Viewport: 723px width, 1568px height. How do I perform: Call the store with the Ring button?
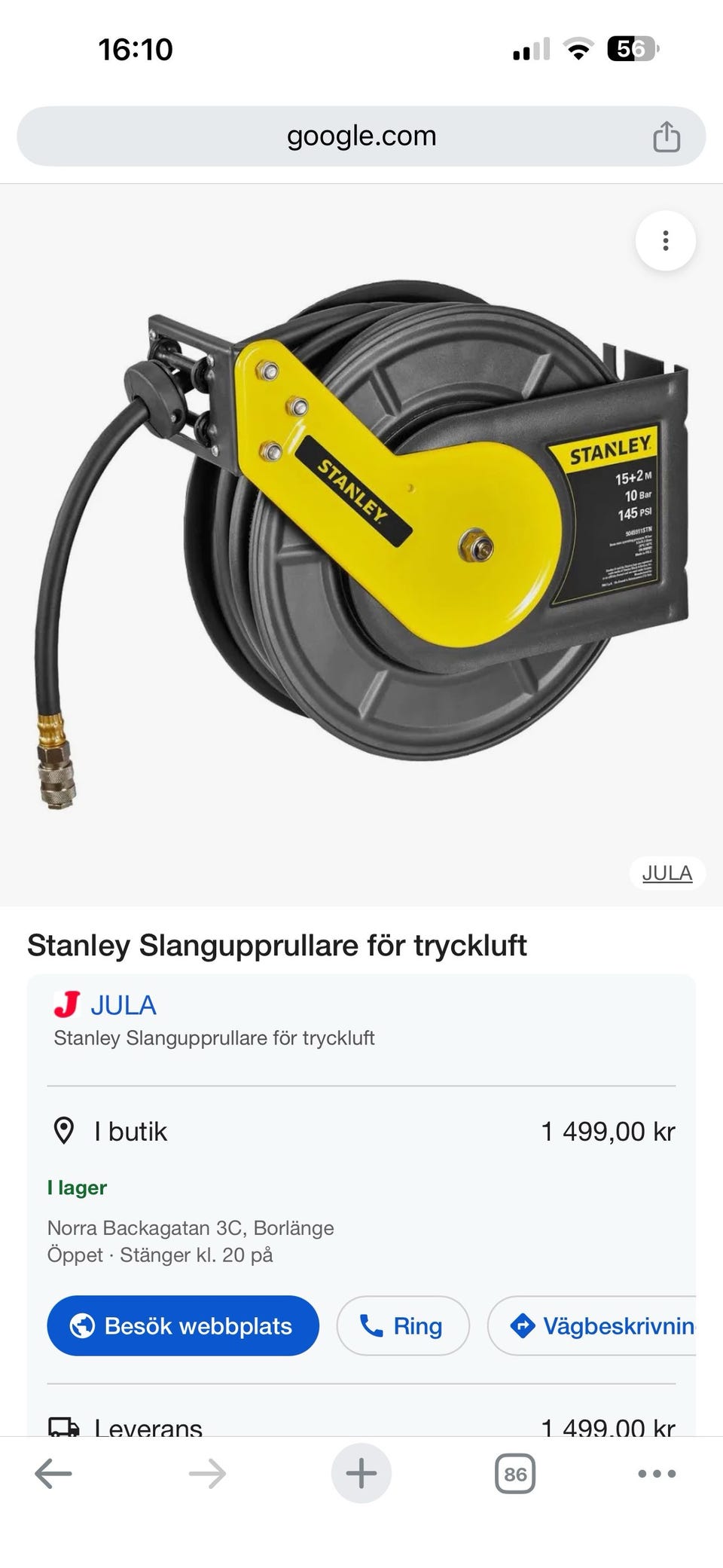pyautogui.click(x=403, y=1325)
